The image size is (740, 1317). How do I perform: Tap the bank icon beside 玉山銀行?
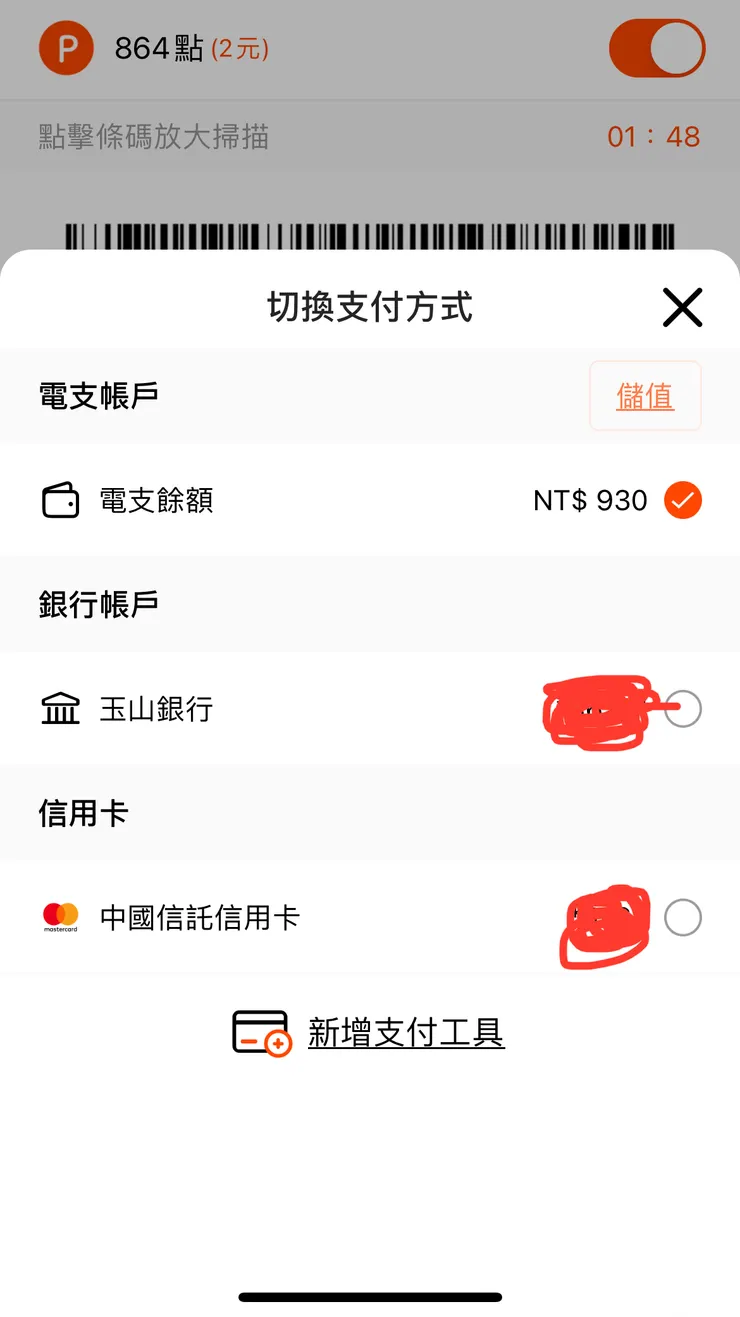point(60,708)
